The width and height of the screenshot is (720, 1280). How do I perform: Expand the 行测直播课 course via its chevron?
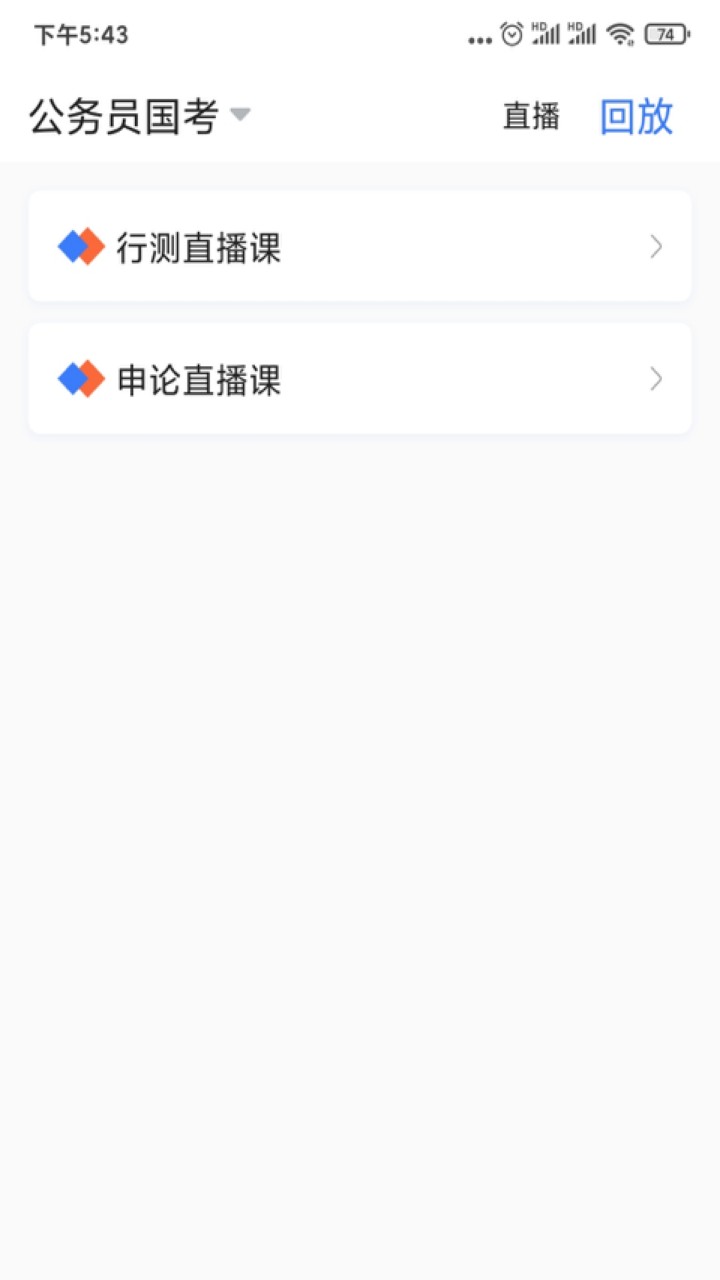[x=655, y=246]
